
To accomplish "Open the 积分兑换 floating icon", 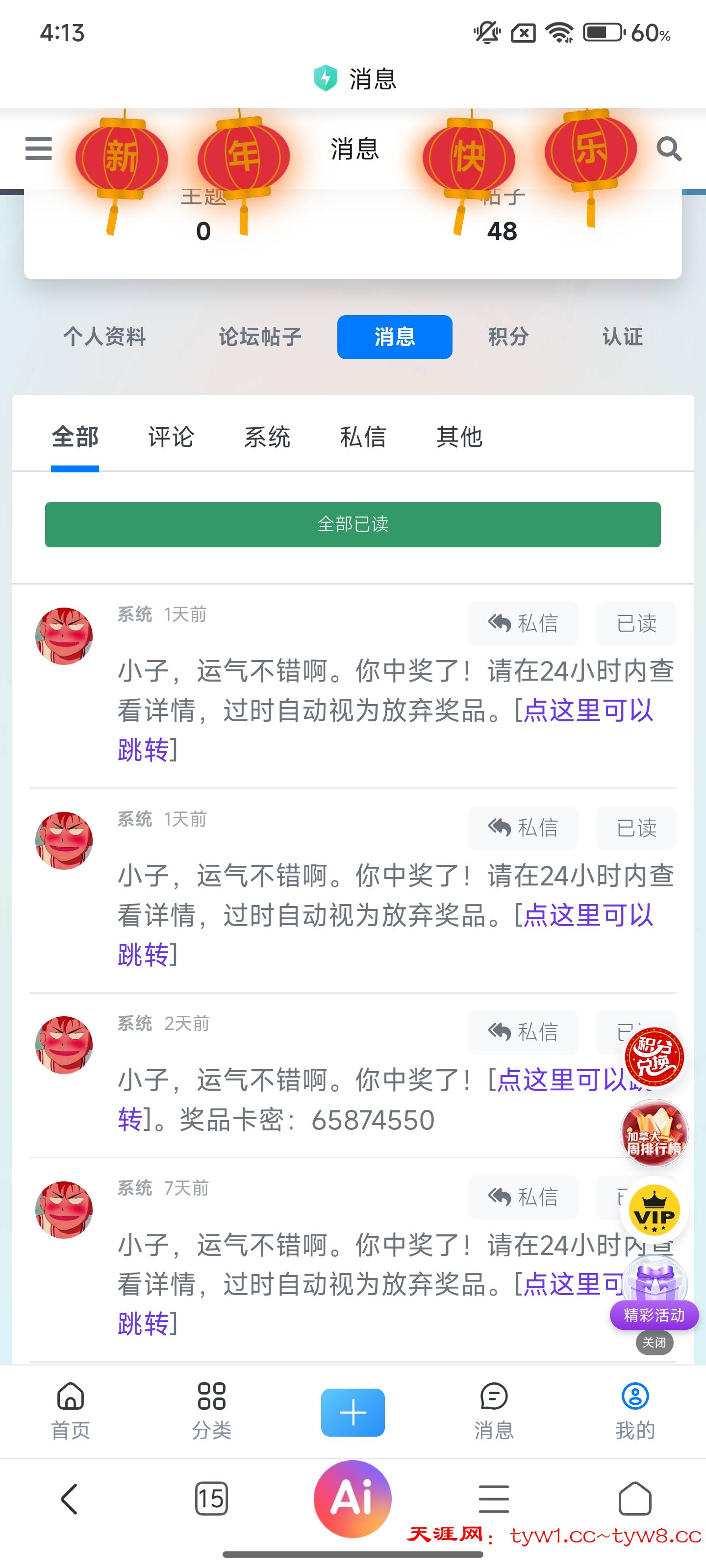I will [x=653, y=1057].
